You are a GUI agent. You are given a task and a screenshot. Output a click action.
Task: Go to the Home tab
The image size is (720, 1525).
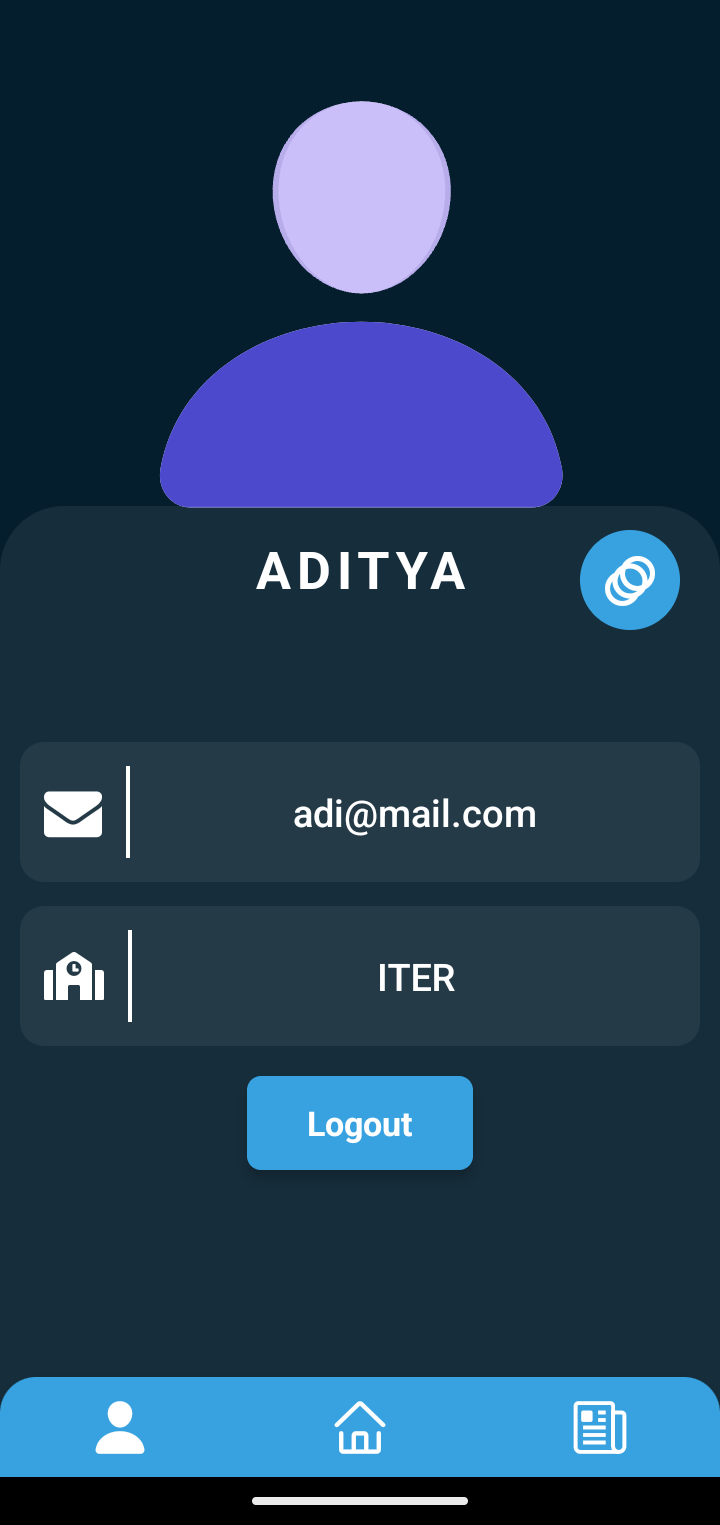(x=360, y=1427)
